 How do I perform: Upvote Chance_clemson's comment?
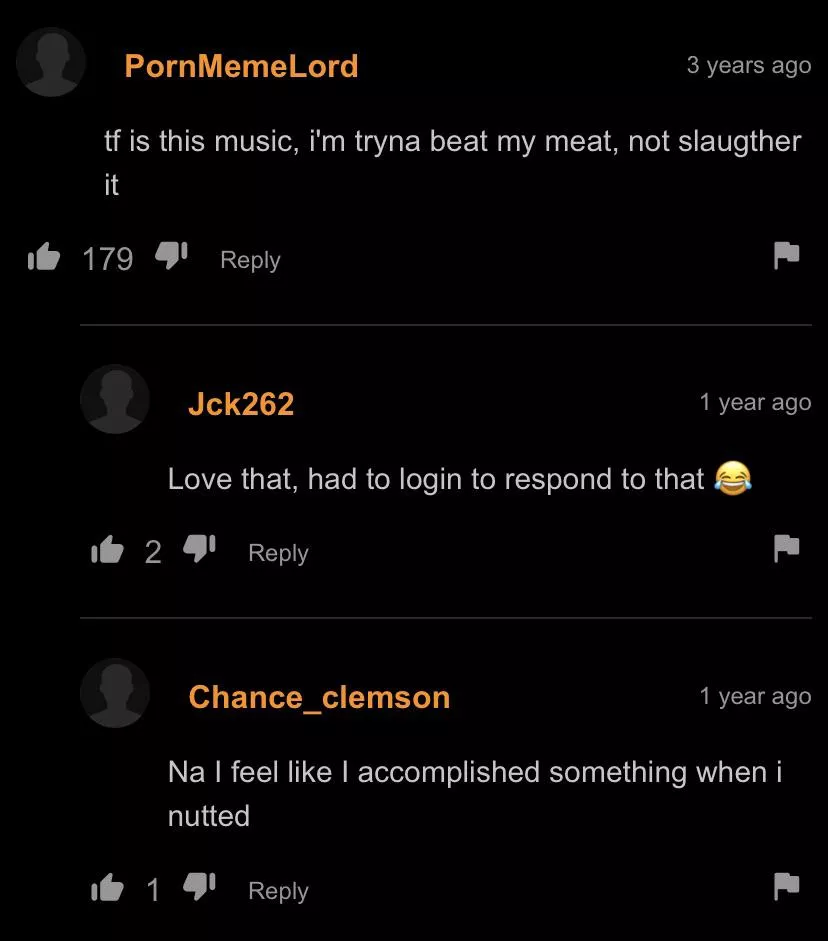[x=107, y=887]
